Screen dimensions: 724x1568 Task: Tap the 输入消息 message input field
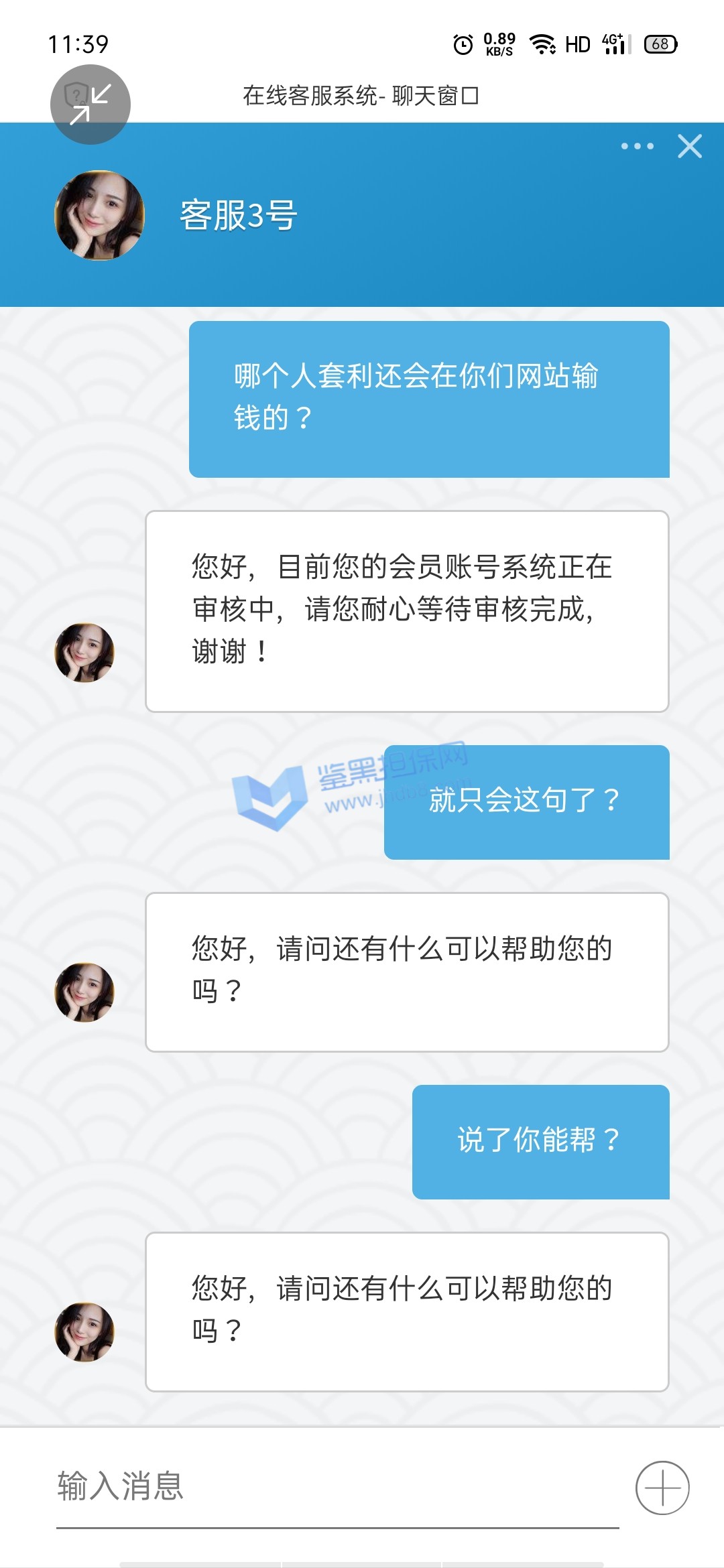335,1486
